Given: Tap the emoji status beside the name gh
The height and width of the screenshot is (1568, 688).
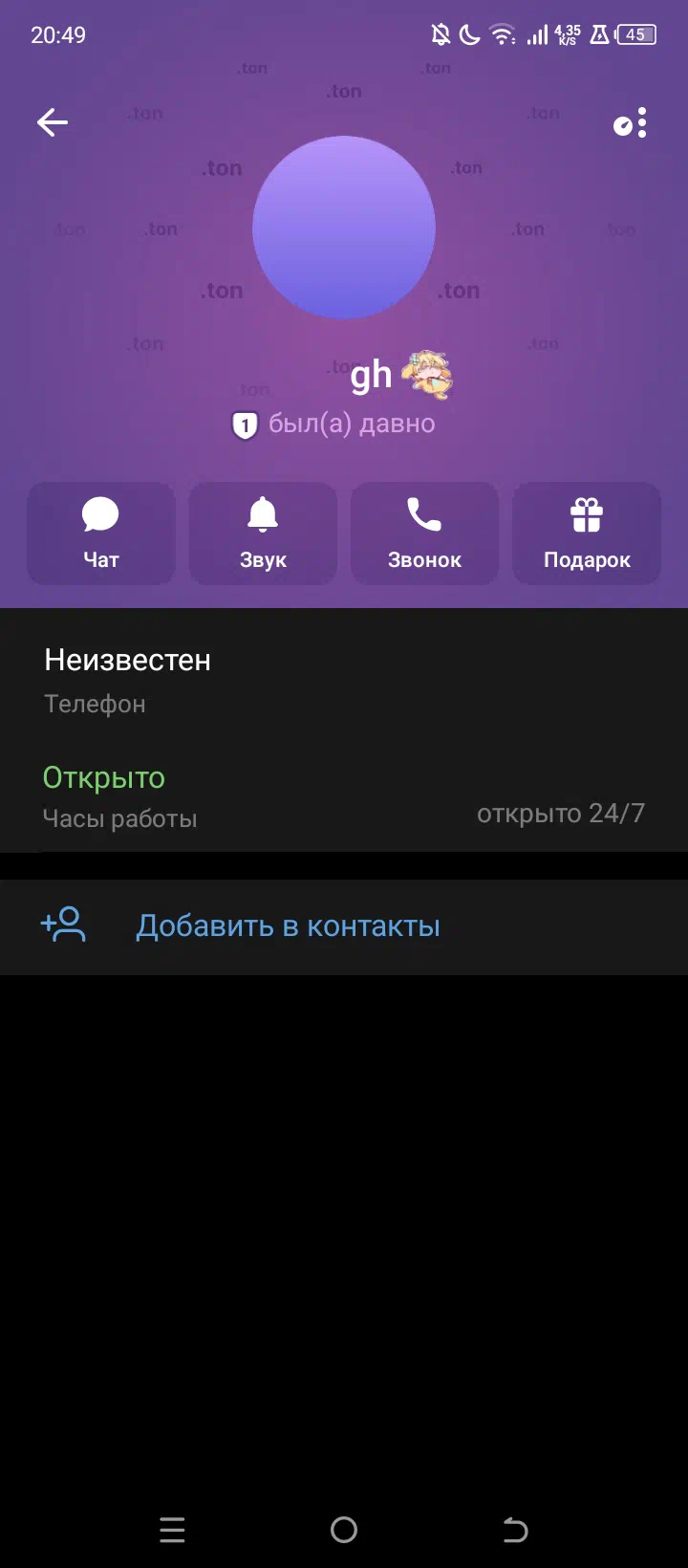Looking at the screenshot, I should point(426,375).
